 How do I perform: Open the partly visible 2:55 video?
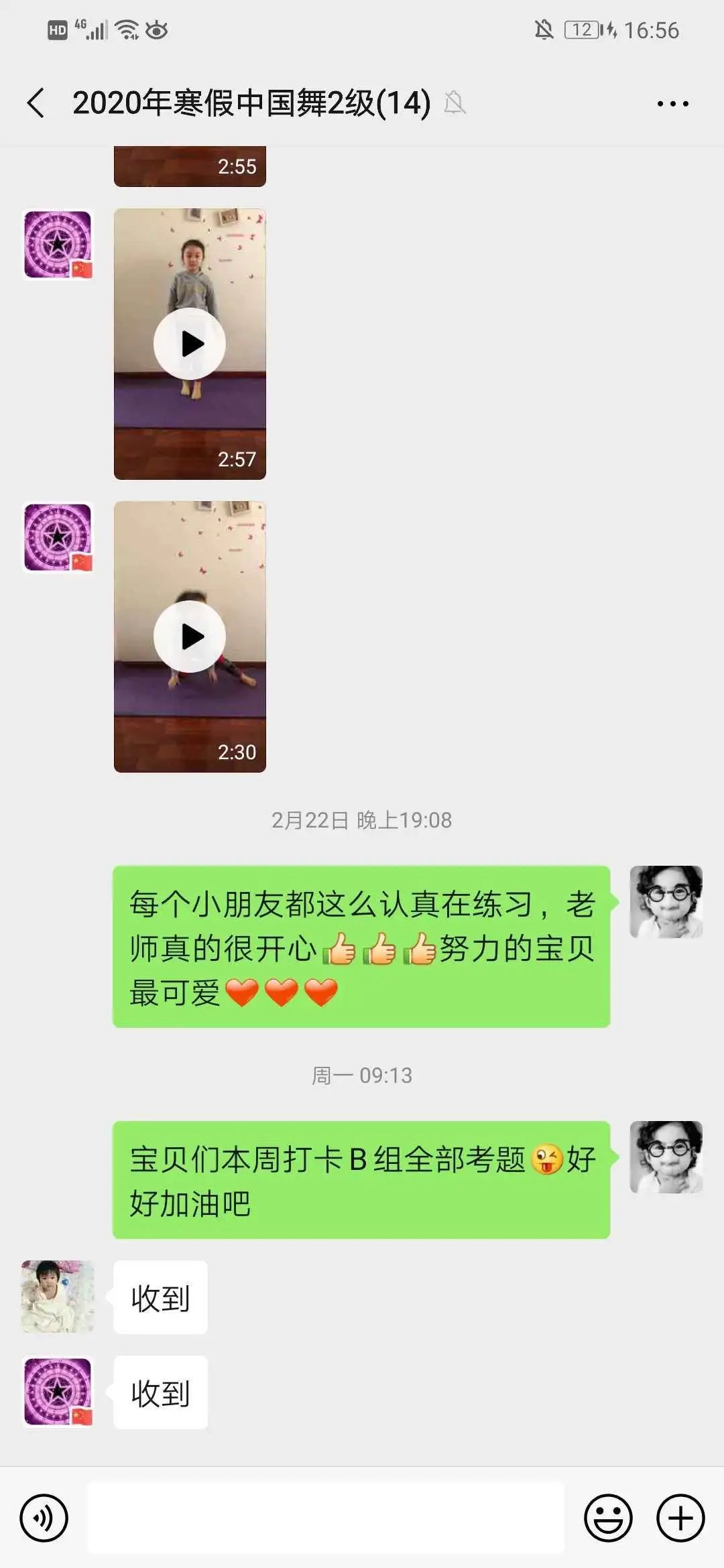coord(190,166)
